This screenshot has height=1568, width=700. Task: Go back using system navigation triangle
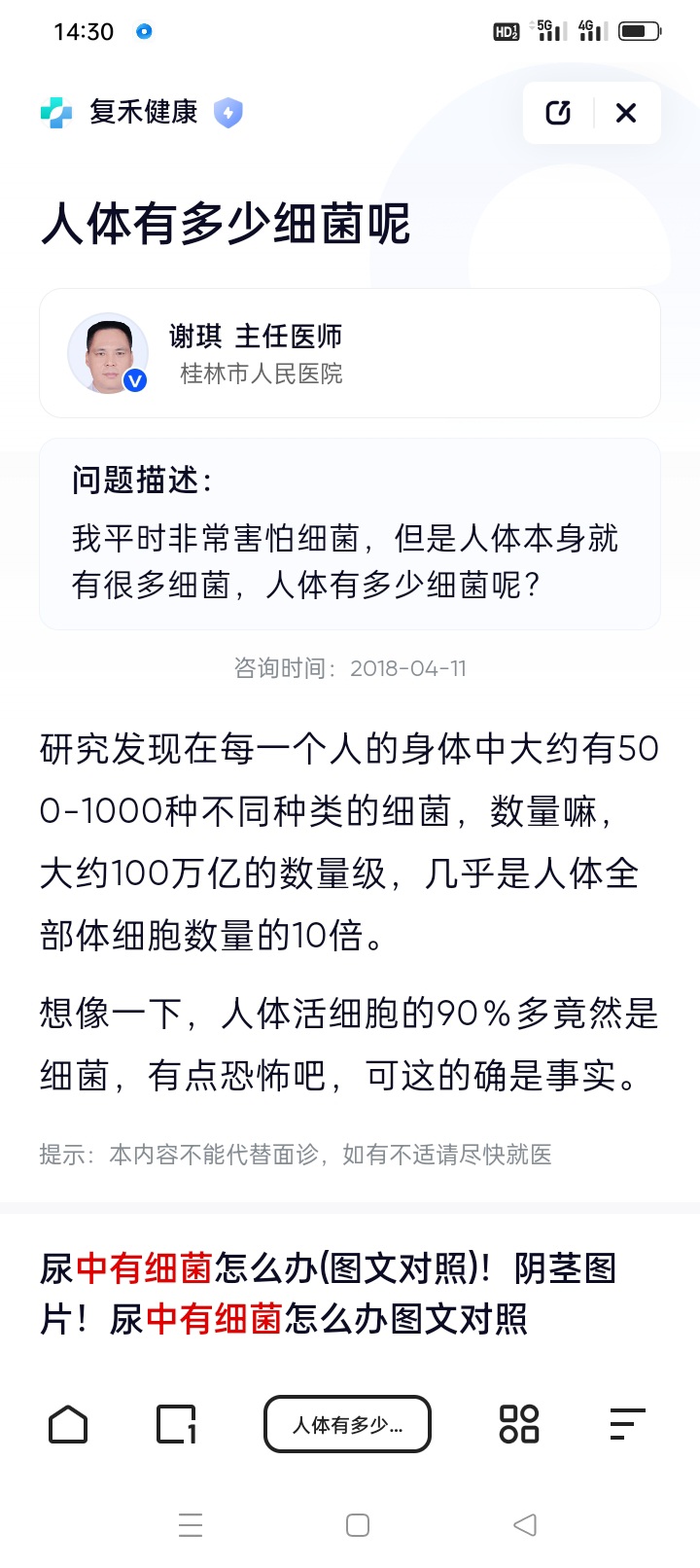(x=525, y=1524)
